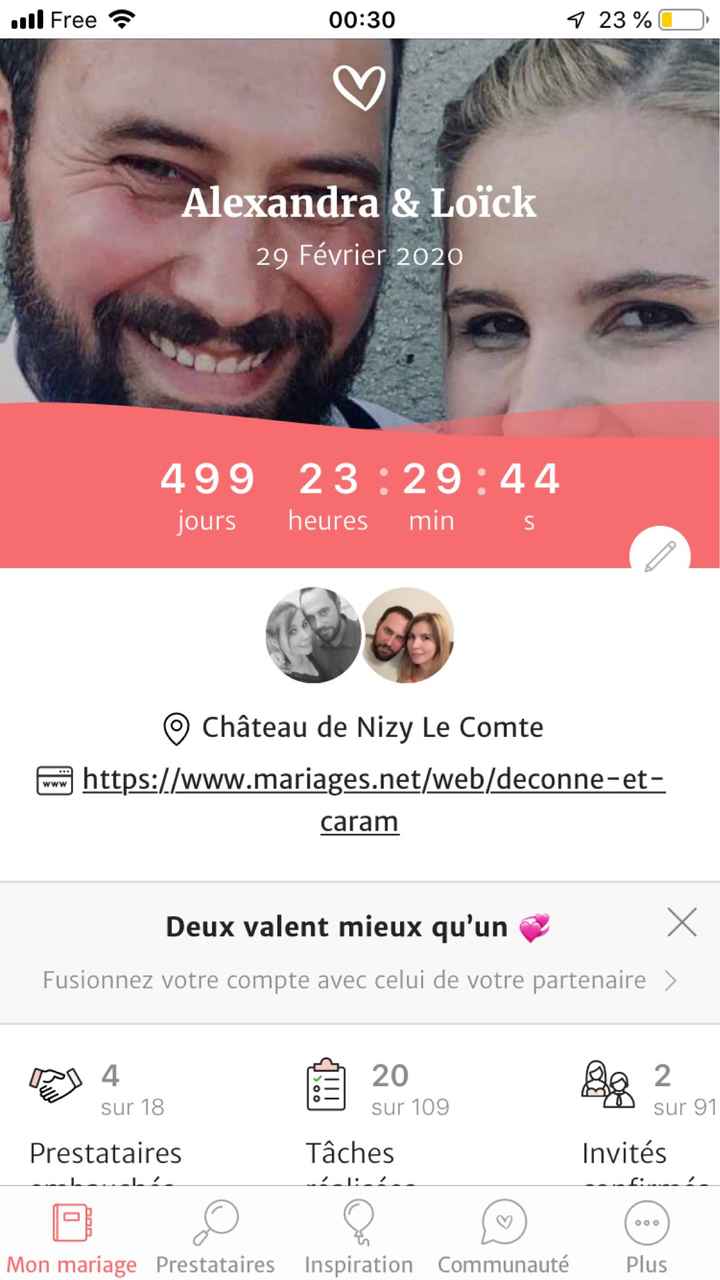Tap the color couple profile picture
Image resolution: width=720 pixels, height=1280 pixels.
pyautogui.click(x=406, y=635)
